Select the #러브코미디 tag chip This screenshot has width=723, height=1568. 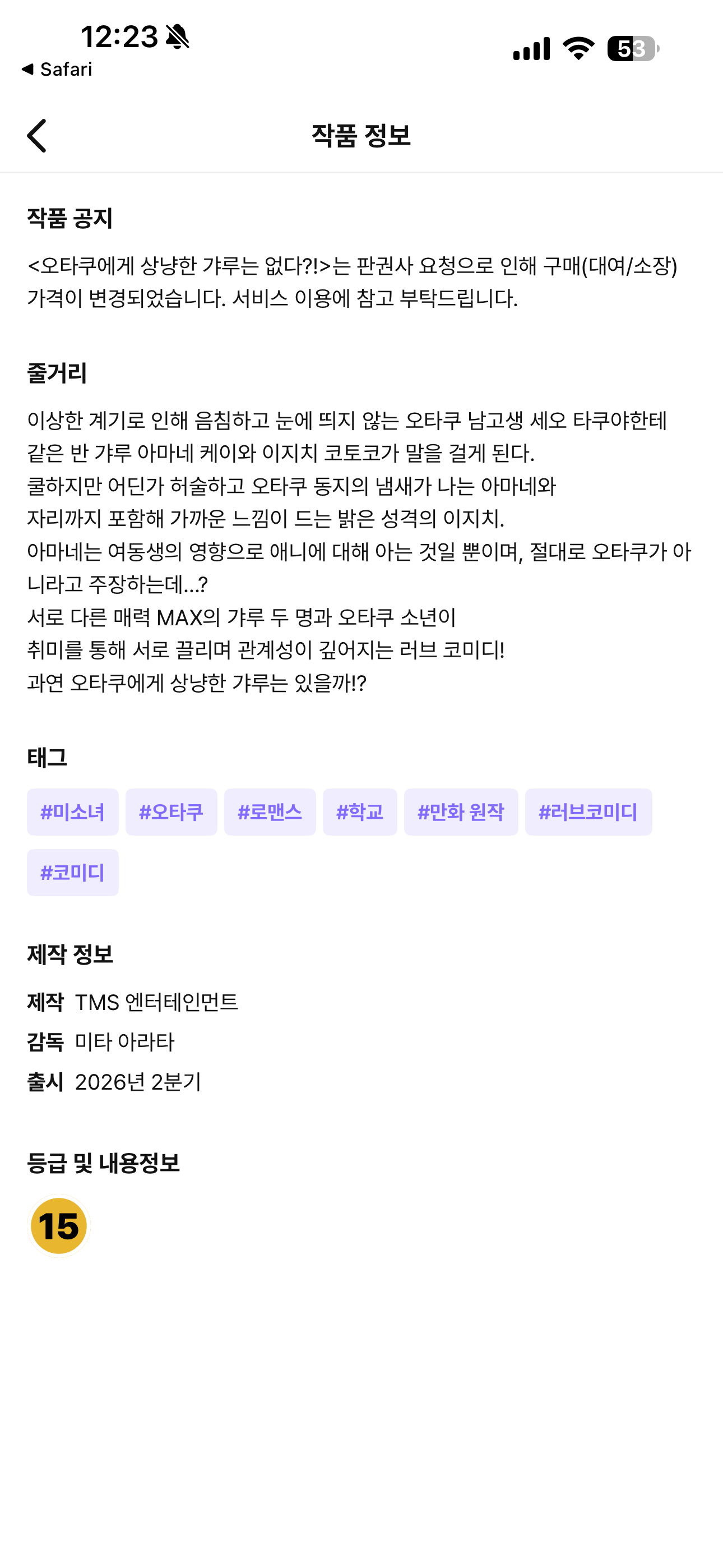coord(588,812)
